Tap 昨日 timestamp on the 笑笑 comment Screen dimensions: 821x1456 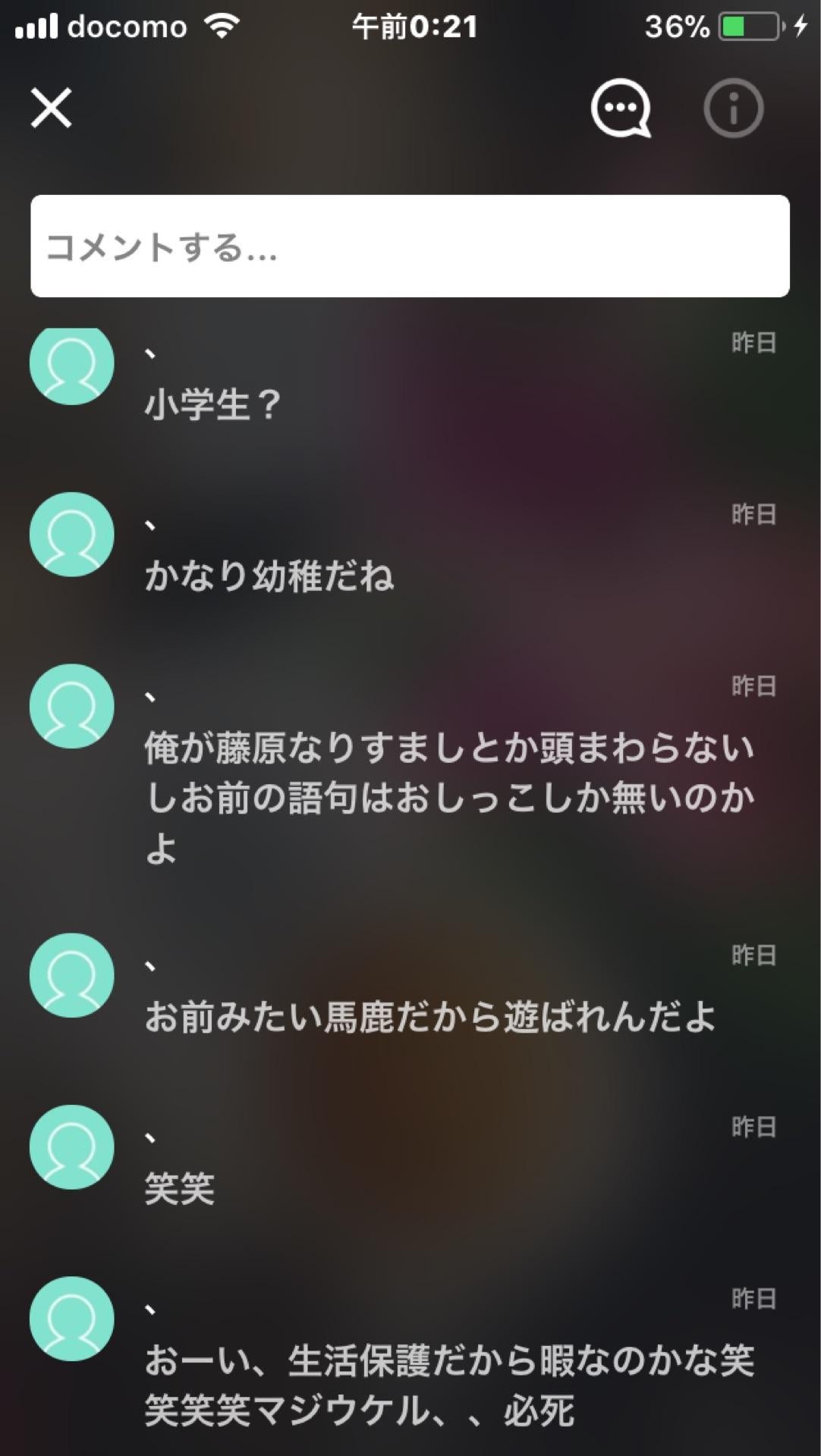tap(753, 1128)
